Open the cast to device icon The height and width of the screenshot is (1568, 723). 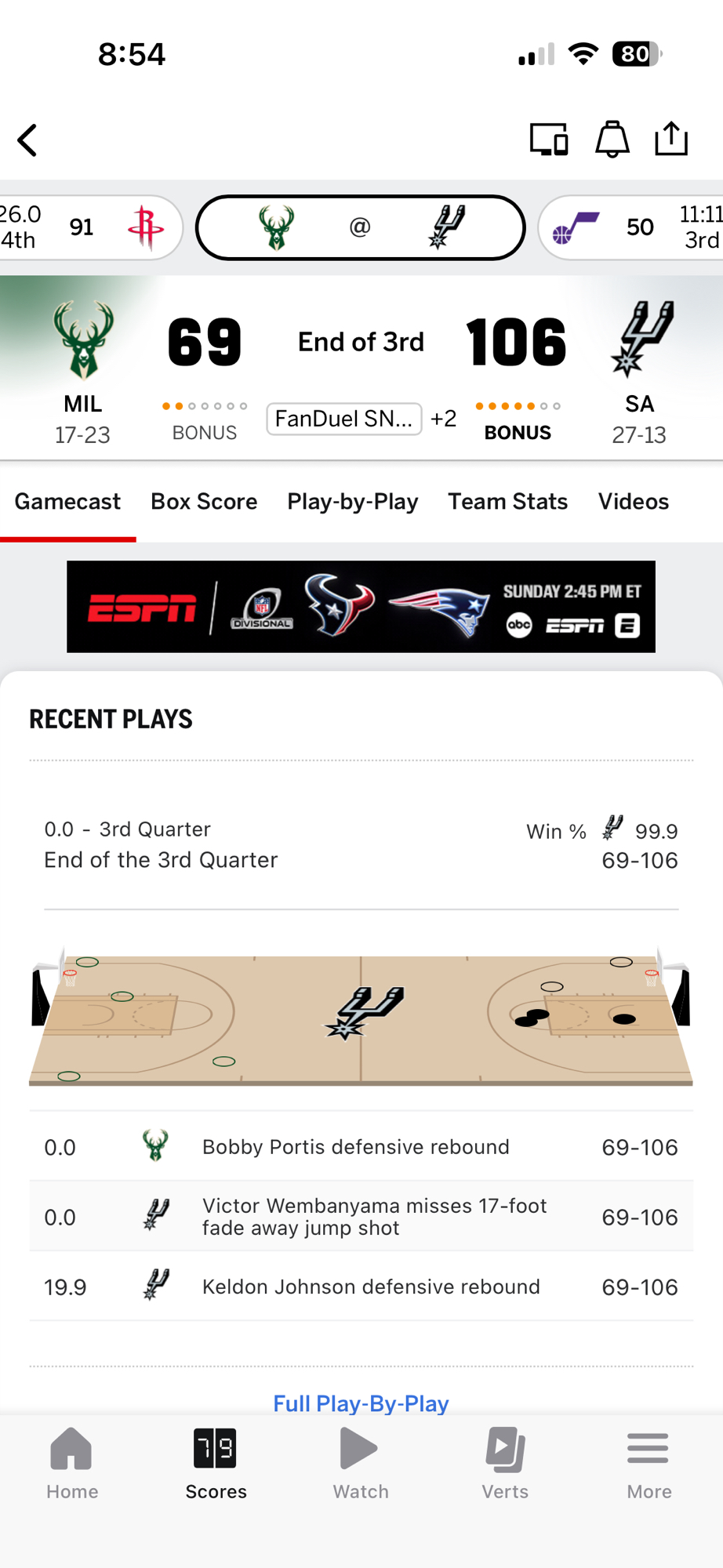[548, 140]
